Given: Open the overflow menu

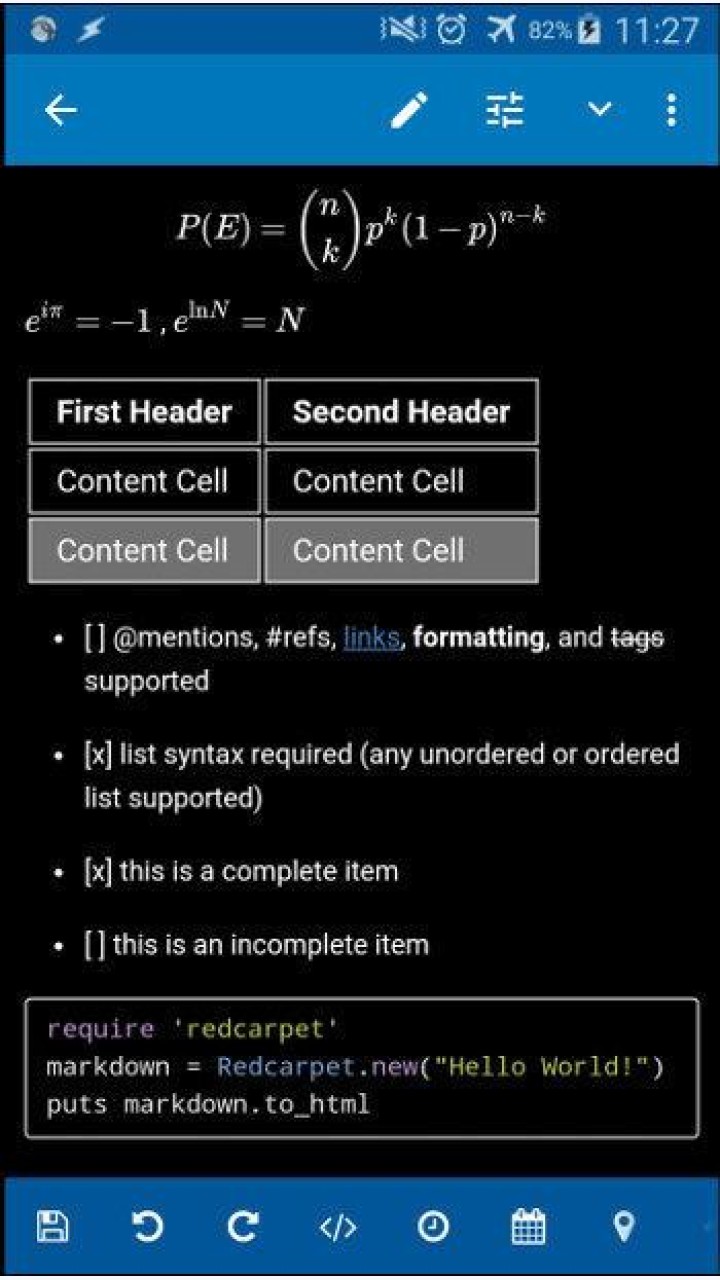Looking at the screenshot, I should [x=672, y=110].
